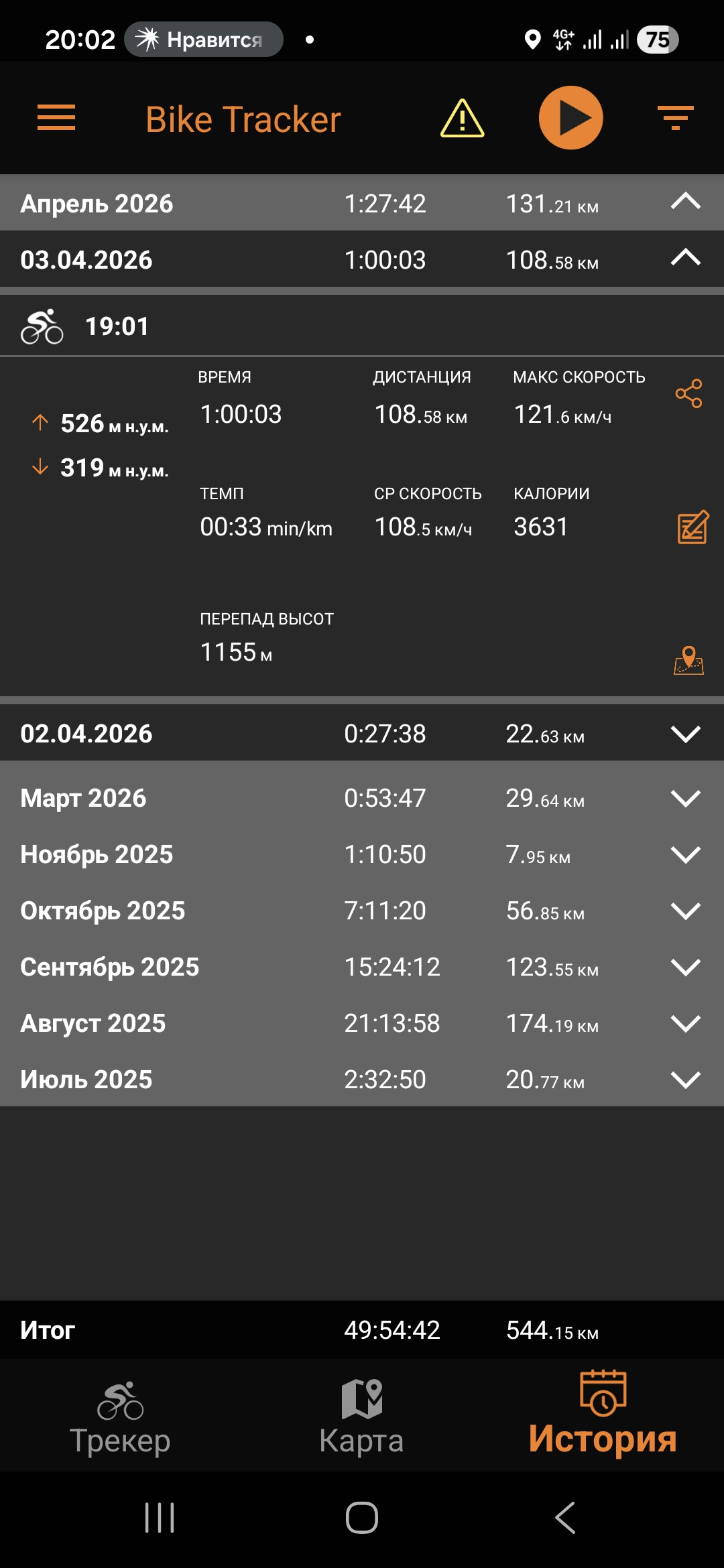The image size is (724, 1568).
Task: Edit the 19:01 ride details
Action: pos(692,527)
